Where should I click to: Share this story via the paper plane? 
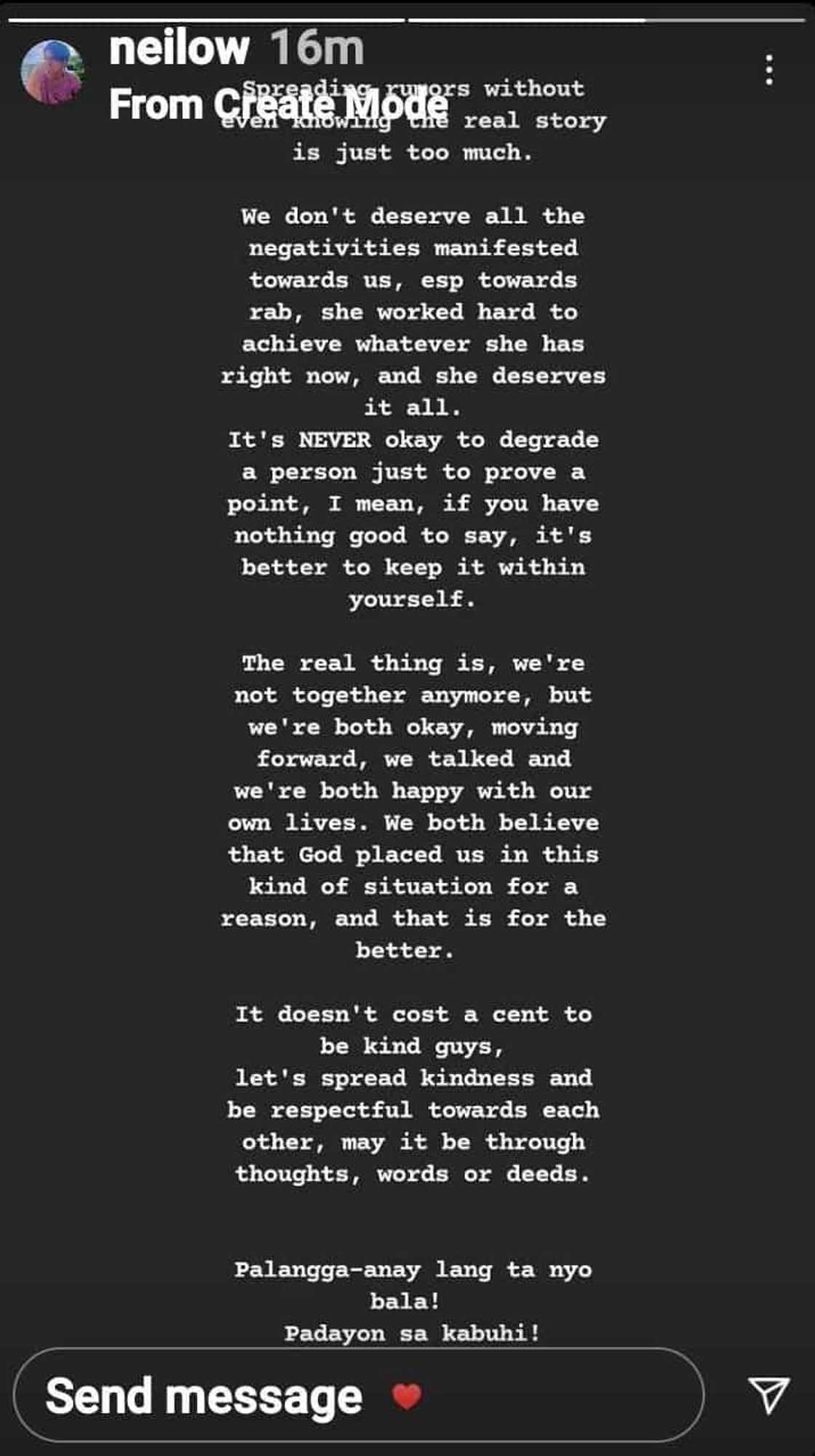pos(768,1395)
